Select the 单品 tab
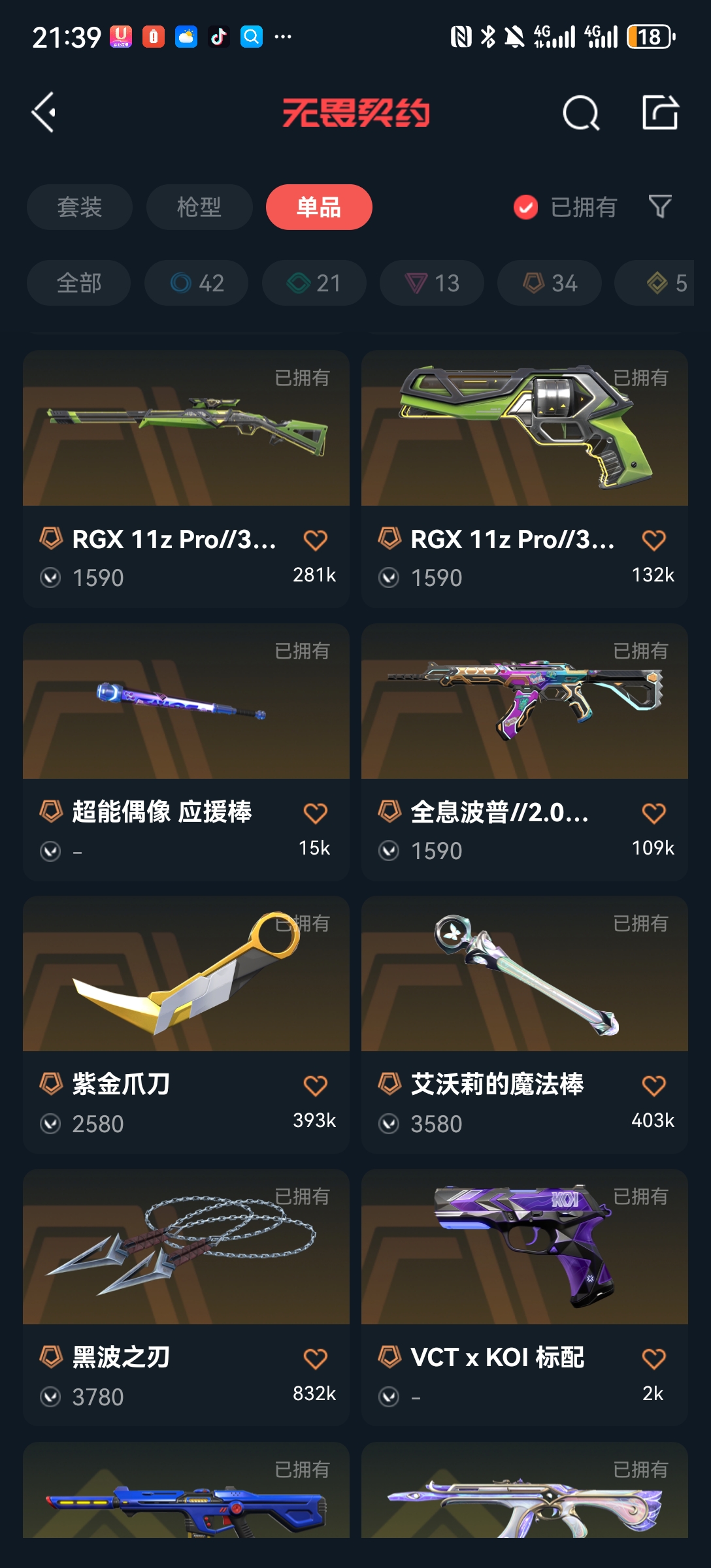 point(319,207)
